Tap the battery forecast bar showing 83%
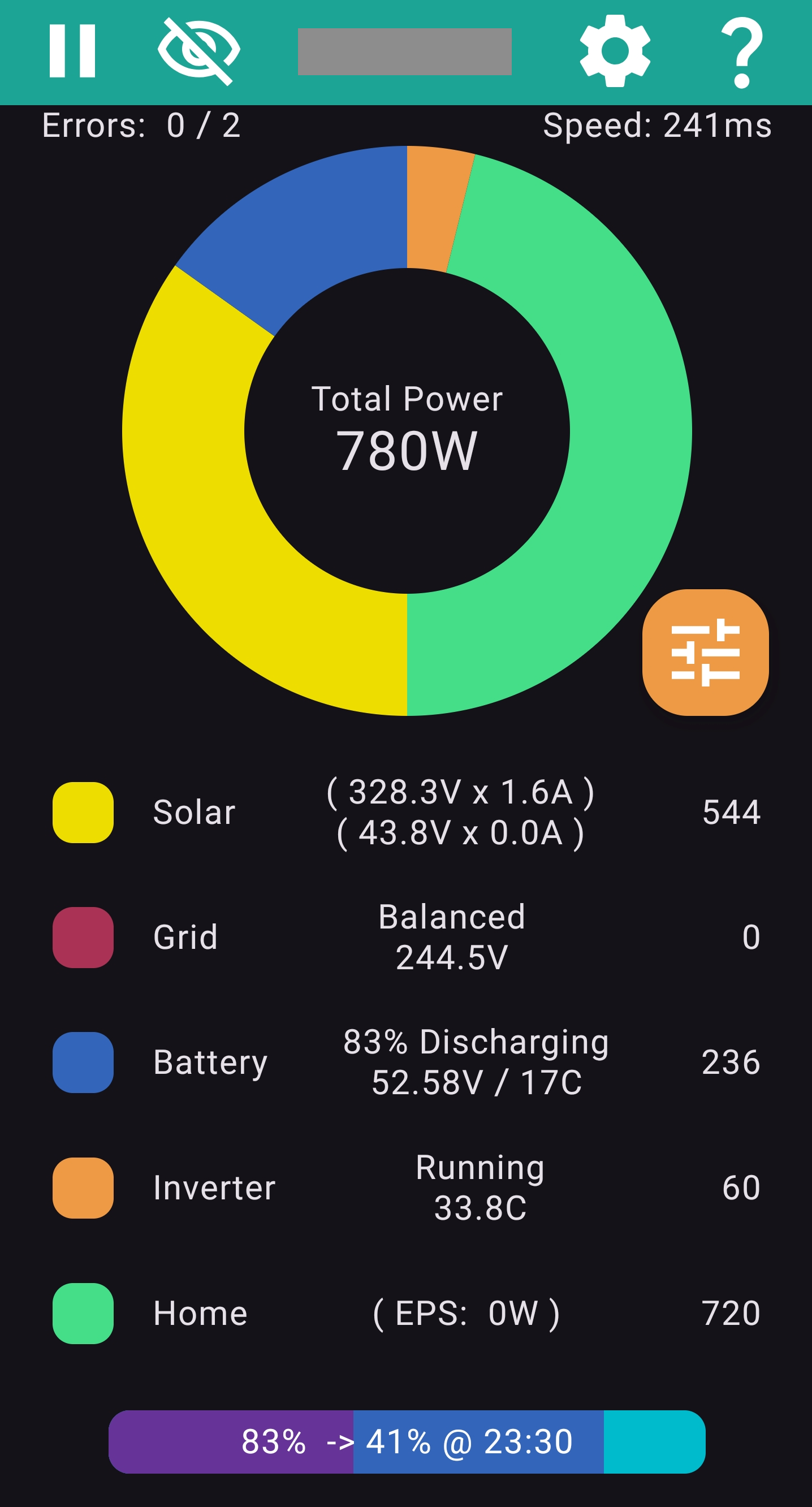Viewport: 812px width, 1507px height. tap(407, 1441)
